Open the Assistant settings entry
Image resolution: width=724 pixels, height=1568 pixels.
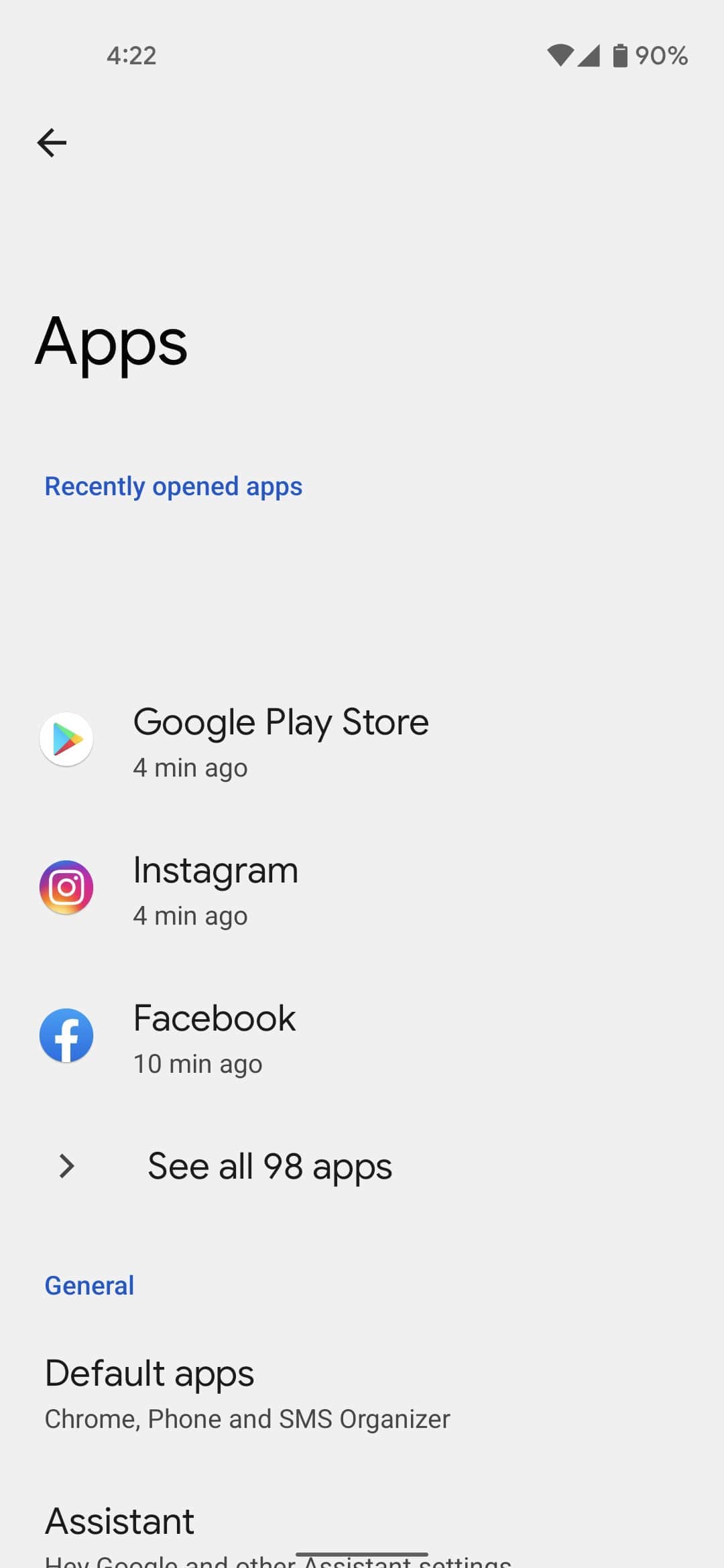[x=119, y=1521]
